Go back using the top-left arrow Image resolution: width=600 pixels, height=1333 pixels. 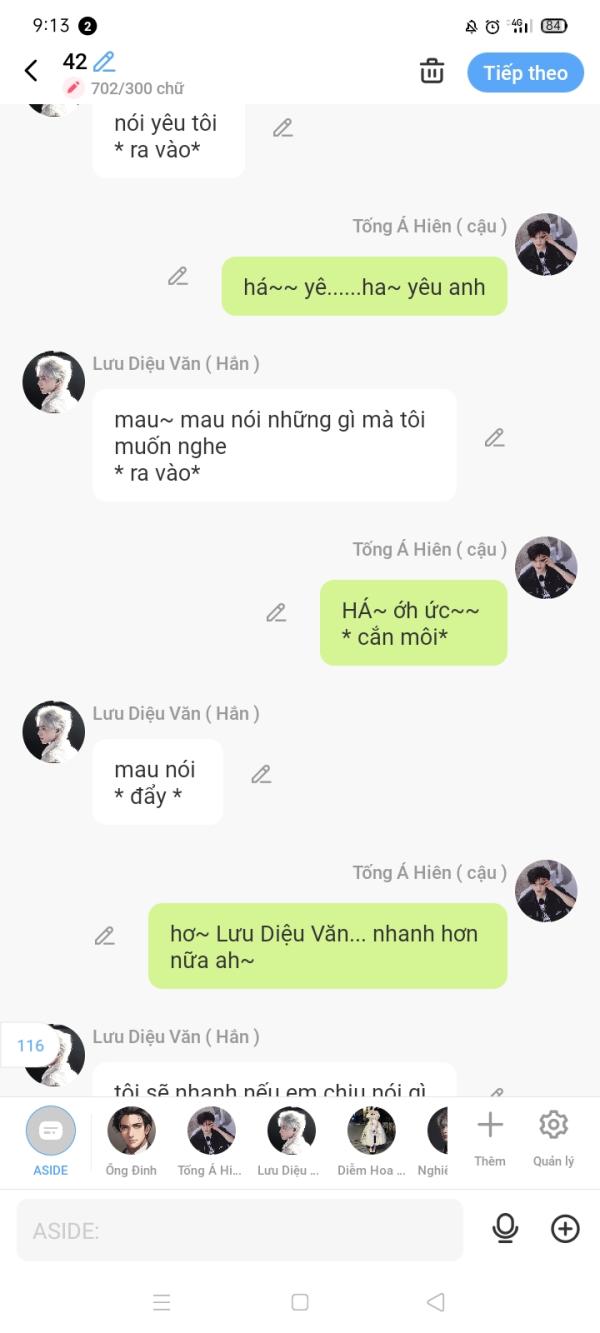tap(31, 70)
